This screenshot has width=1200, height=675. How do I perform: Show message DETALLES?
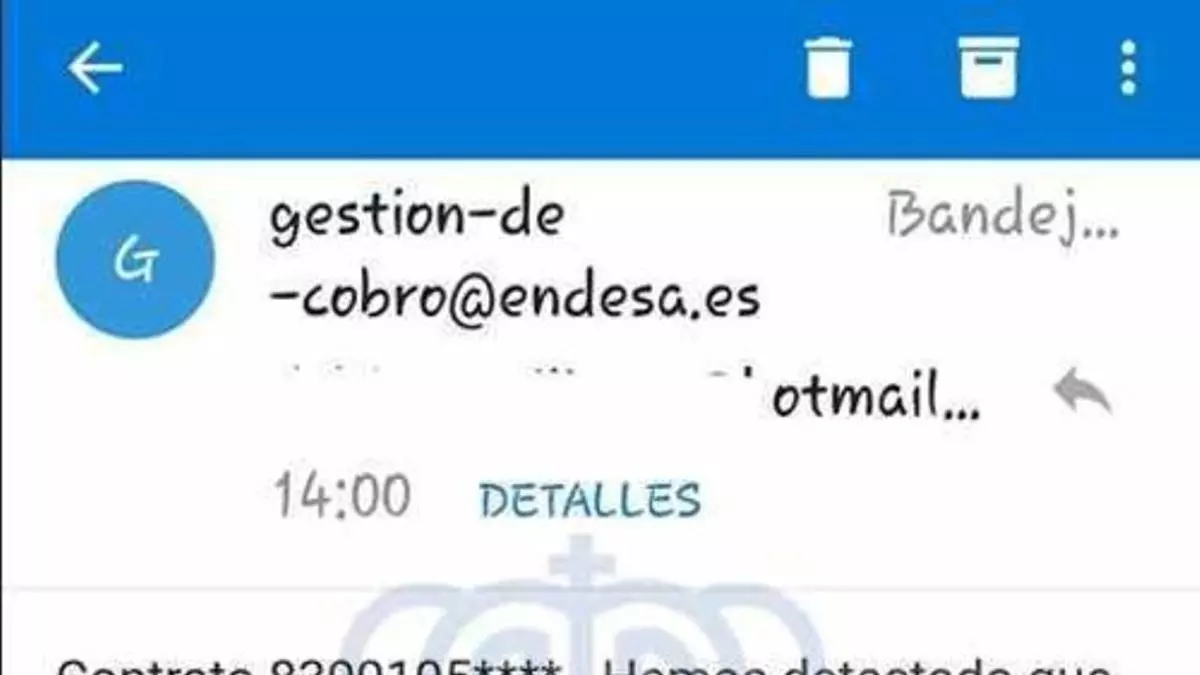coord(590,500)
